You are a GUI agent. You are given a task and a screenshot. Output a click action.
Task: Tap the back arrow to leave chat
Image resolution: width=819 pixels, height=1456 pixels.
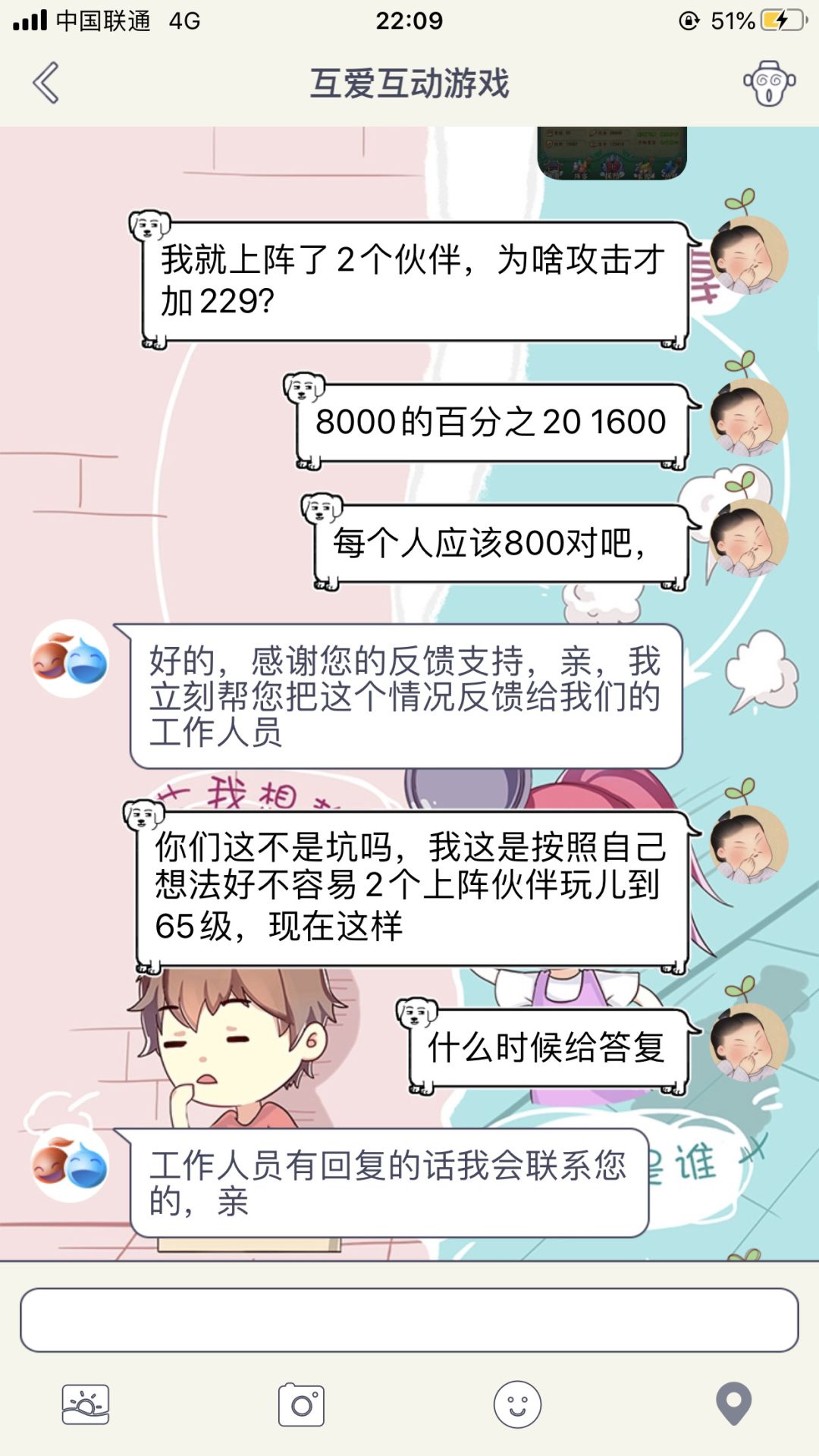[47, 83]
